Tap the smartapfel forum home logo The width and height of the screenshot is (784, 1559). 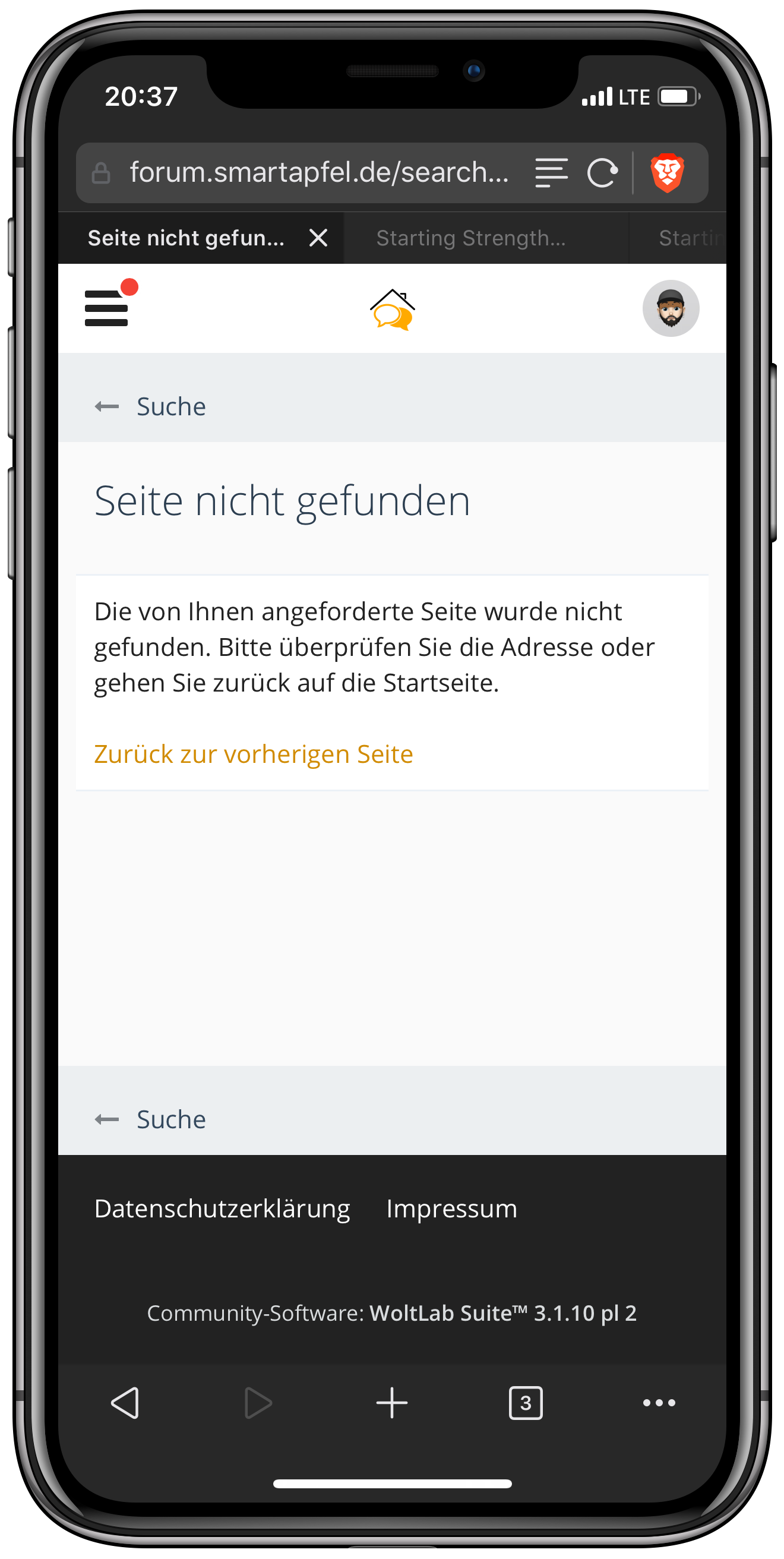pos(393,310)
